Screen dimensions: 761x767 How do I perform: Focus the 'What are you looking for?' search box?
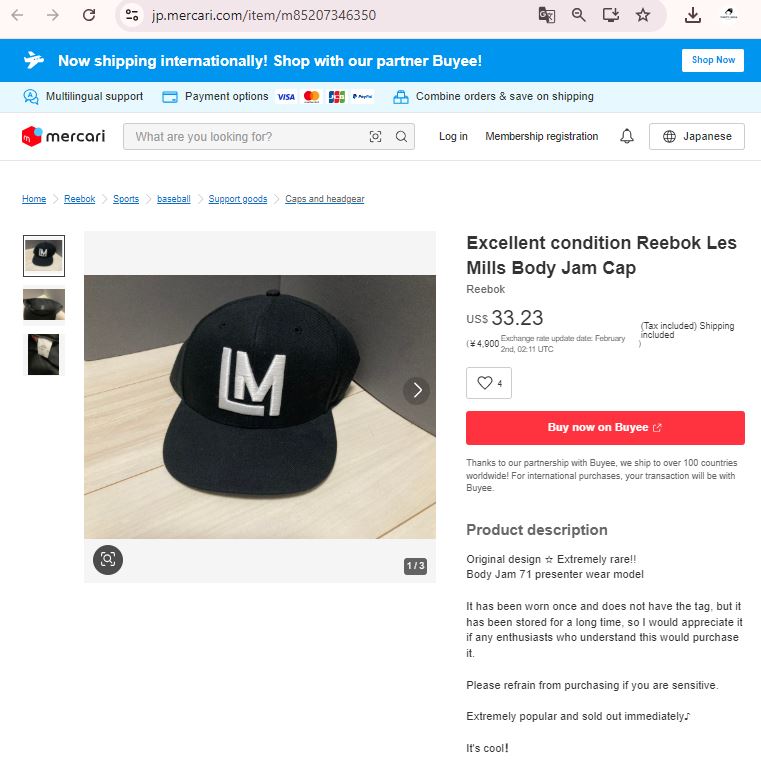(245, 137)
